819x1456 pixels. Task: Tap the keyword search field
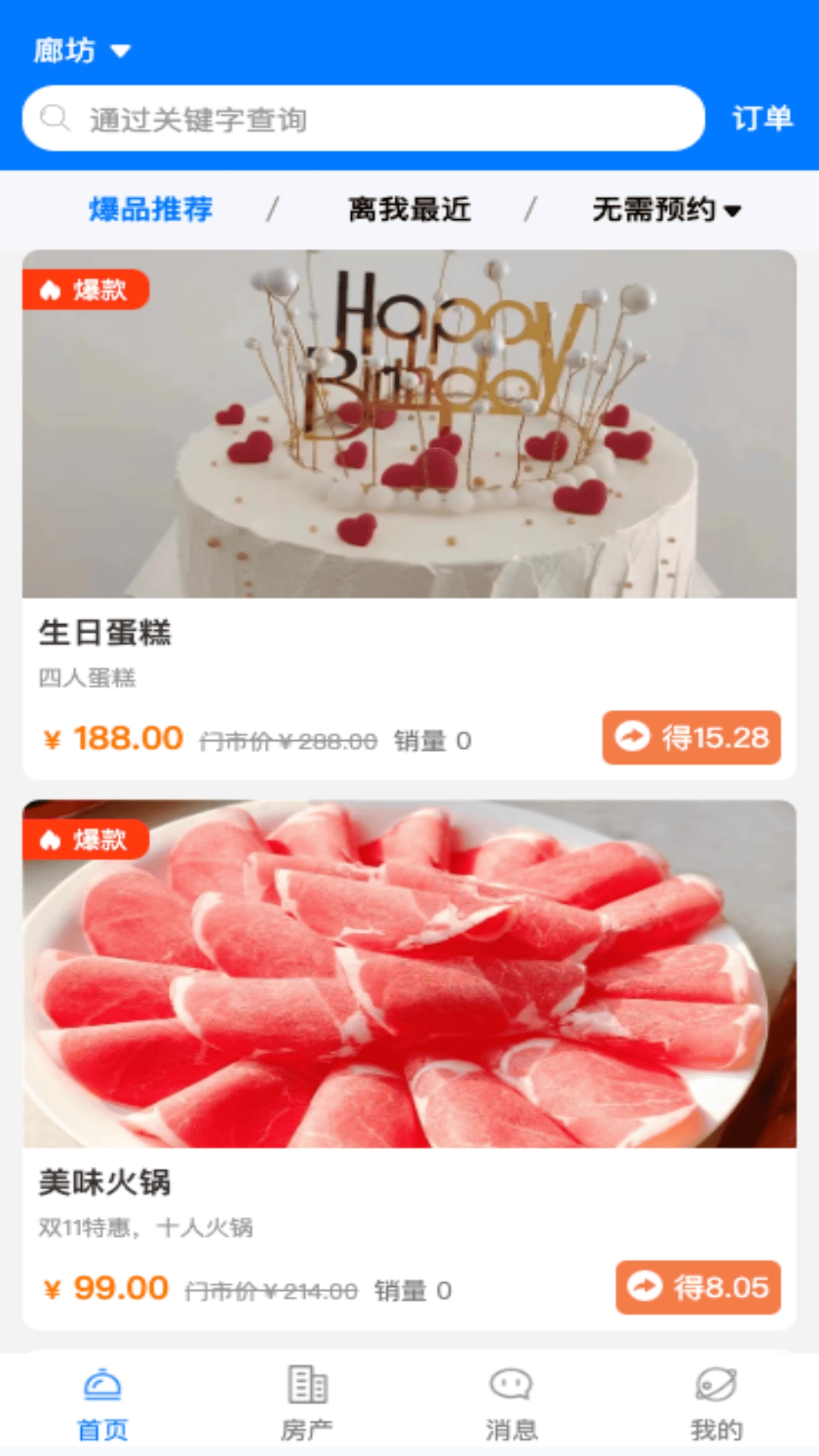click(364, 119)
